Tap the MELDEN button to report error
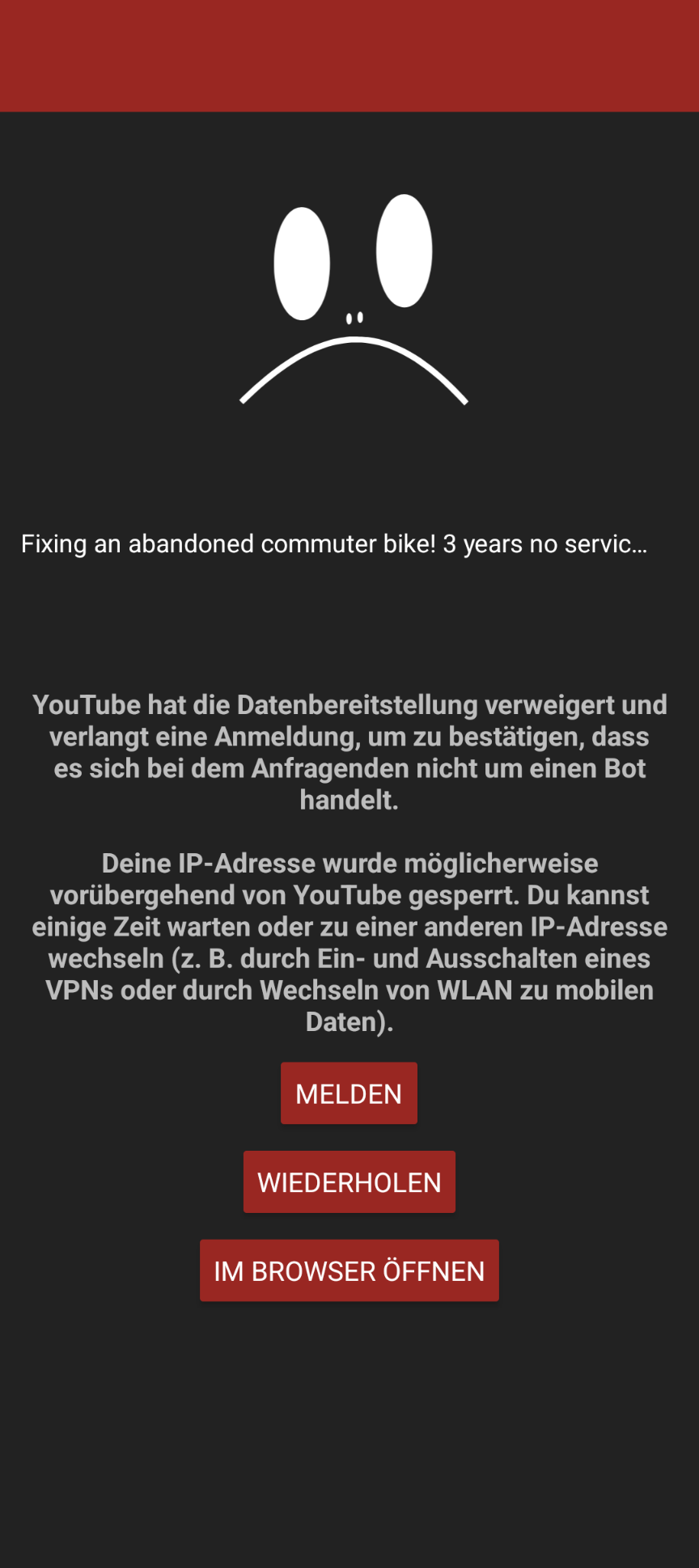This screenshot has width=699, height=1568. point(349,1093)
